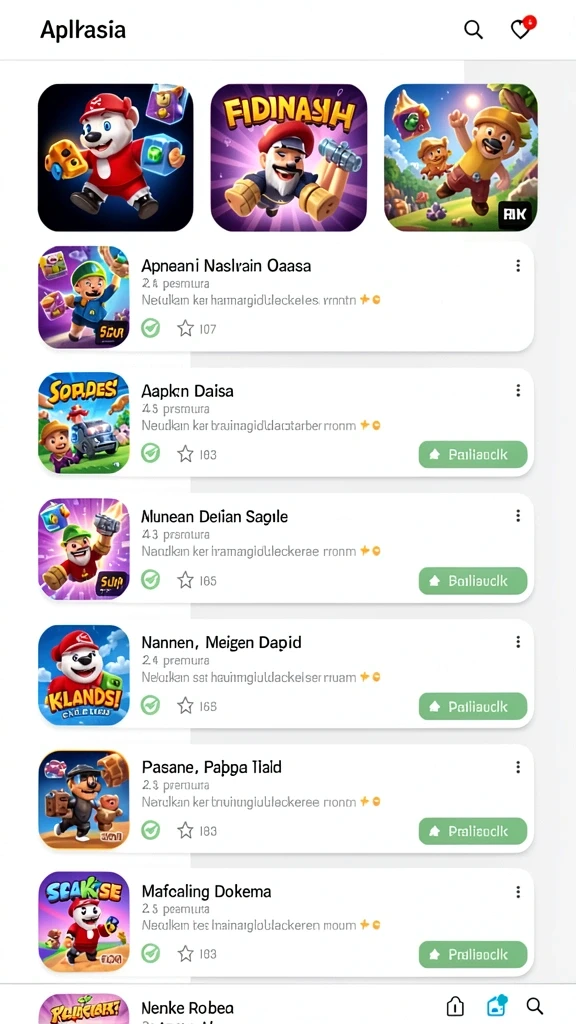Screen dimensions: 576x1024
Task: Tap the green button on Mafcaling Dokema
Action: tap(473, 954)
